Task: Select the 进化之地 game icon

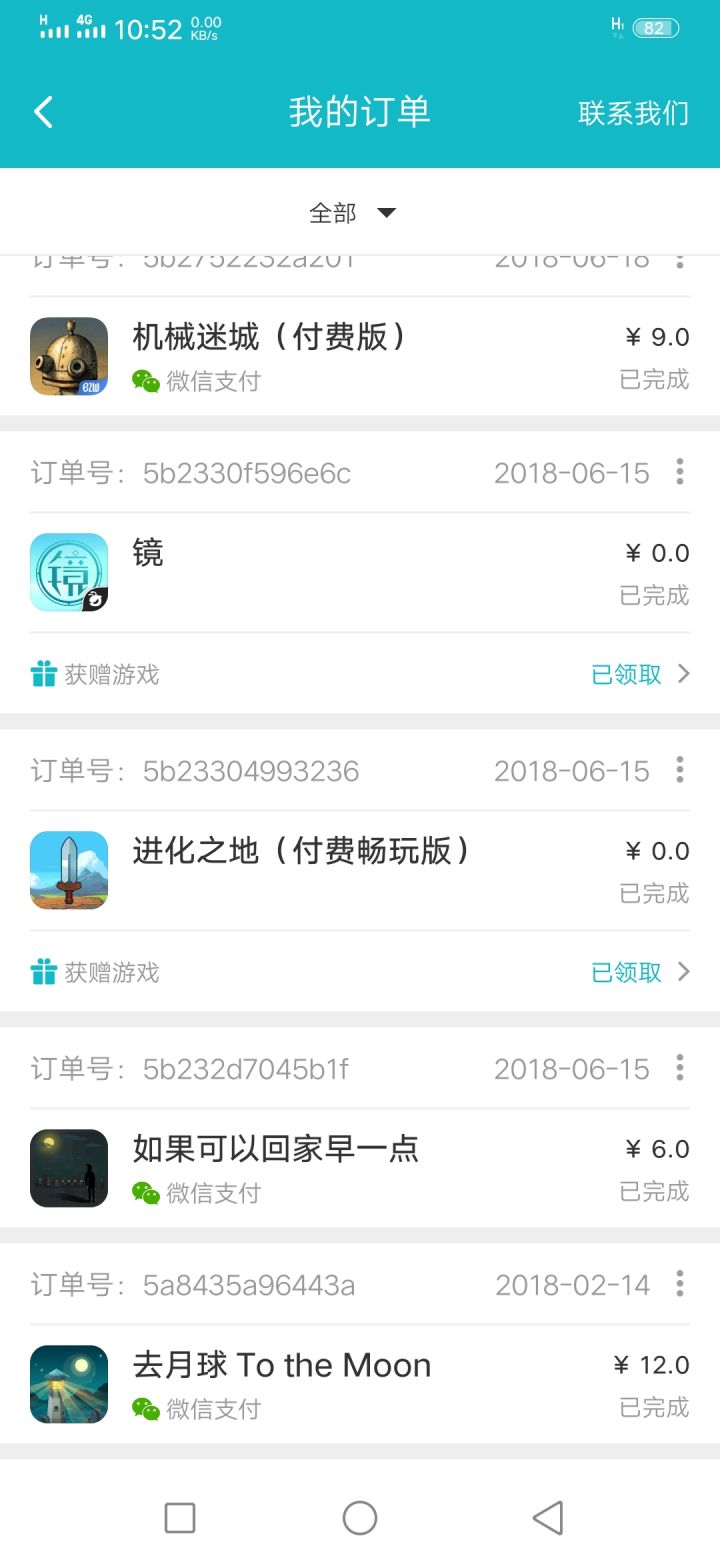Action: pyautogui.click(x=68, y=870)
